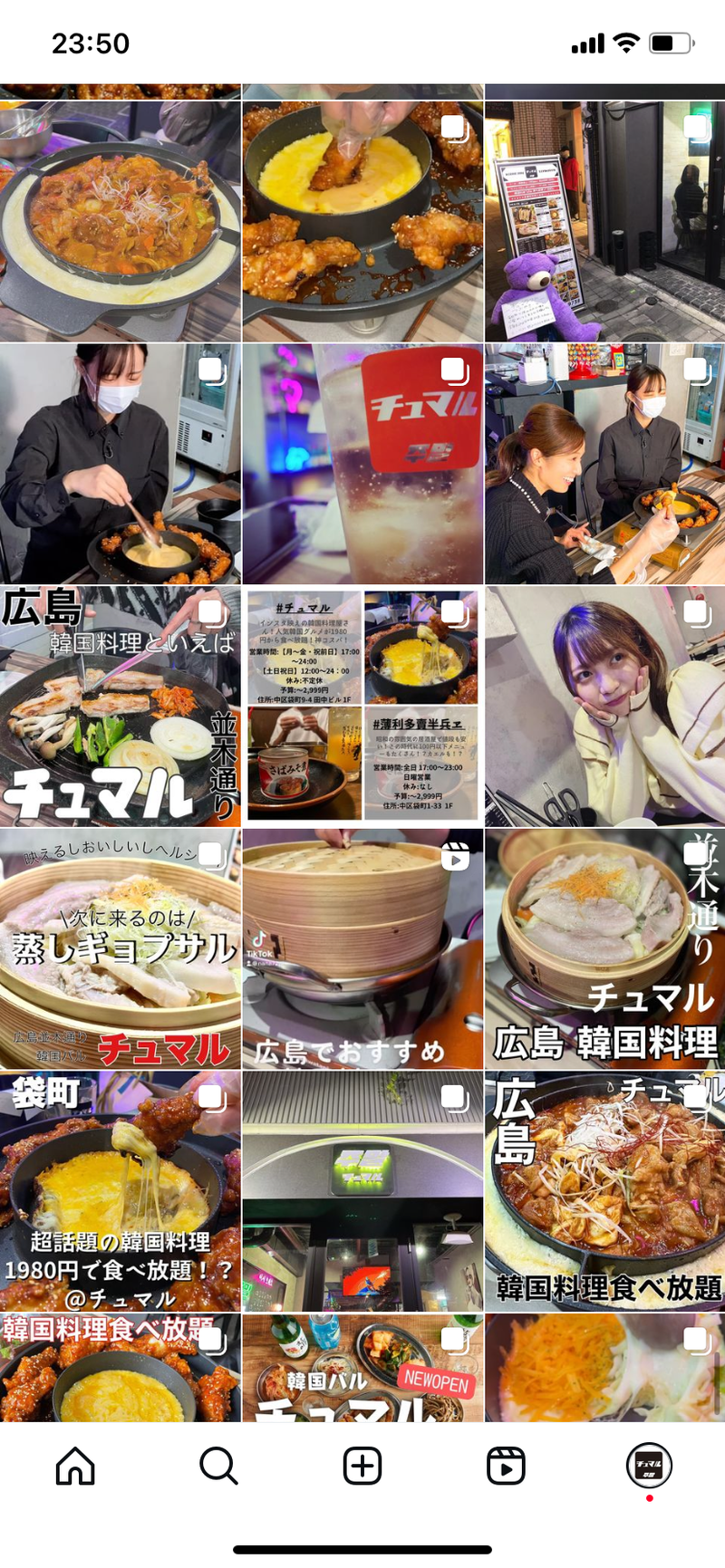Open the 韓国バル NEWOPEN post
725x1568 pixels.
click(362, 1368)
